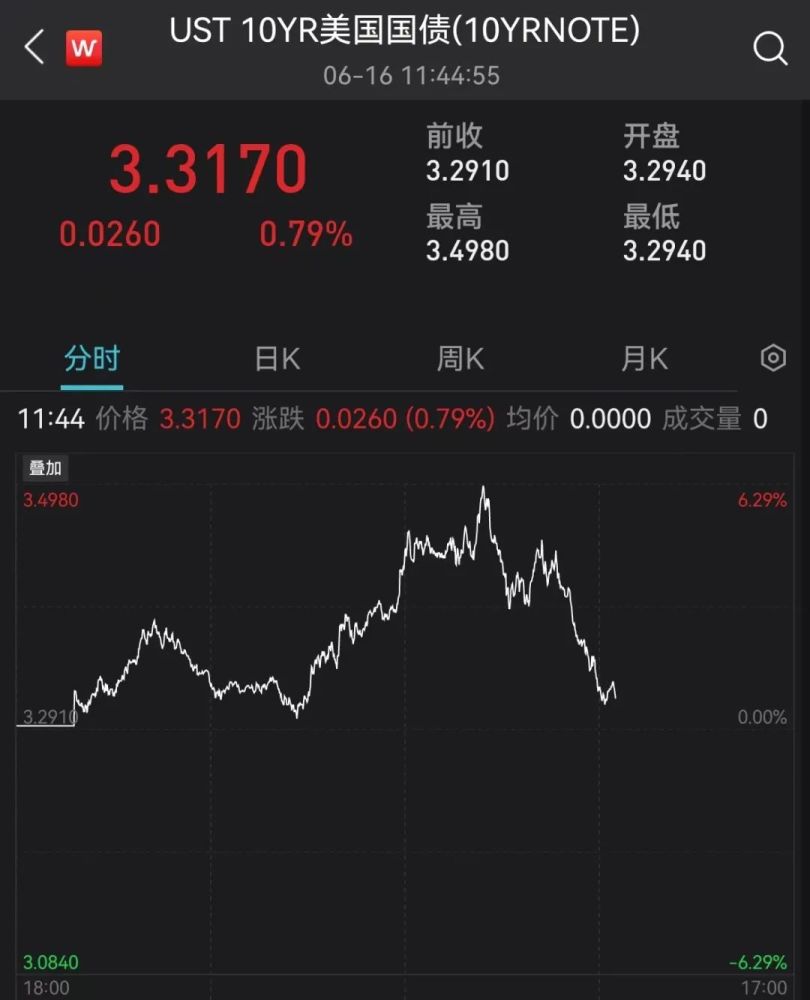This screenshot has width=810, height=1000.
Task: Tap the 叠加 overlay icon on the chart
Action: coord(45,467)
